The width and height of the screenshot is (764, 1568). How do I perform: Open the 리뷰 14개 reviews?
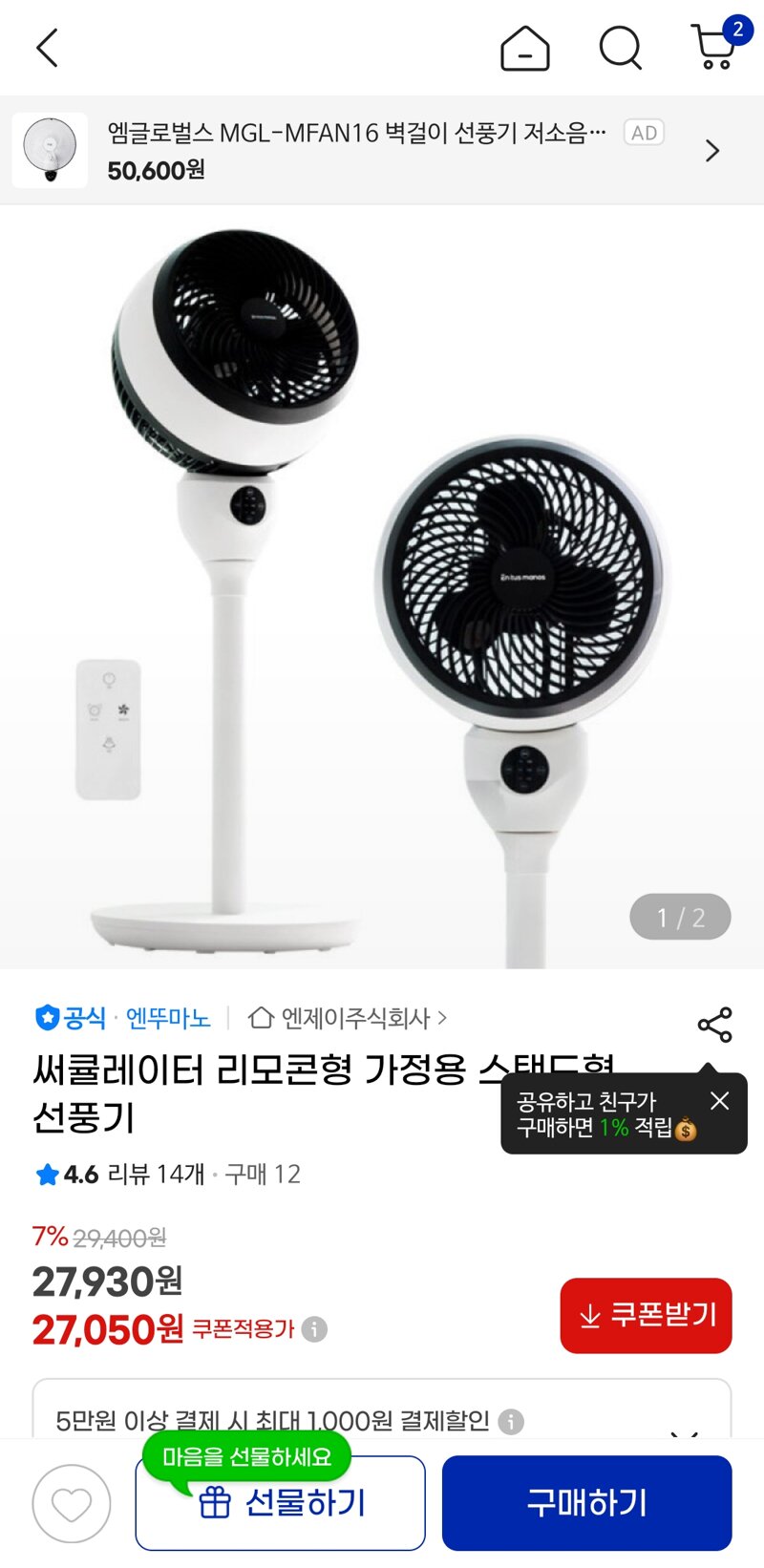156,1174
